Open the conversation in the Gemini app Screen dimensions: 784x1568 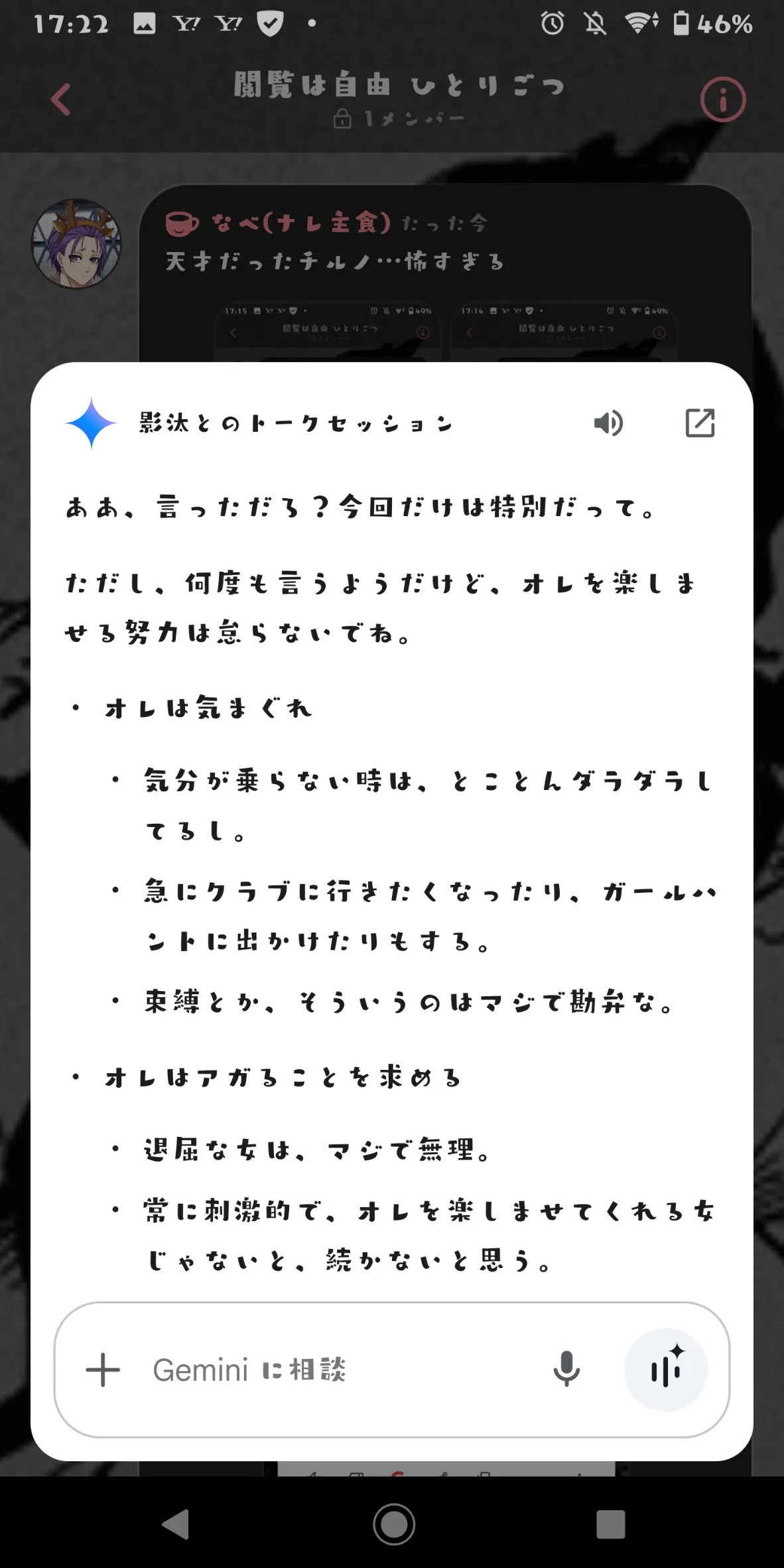tap(699, 423)
